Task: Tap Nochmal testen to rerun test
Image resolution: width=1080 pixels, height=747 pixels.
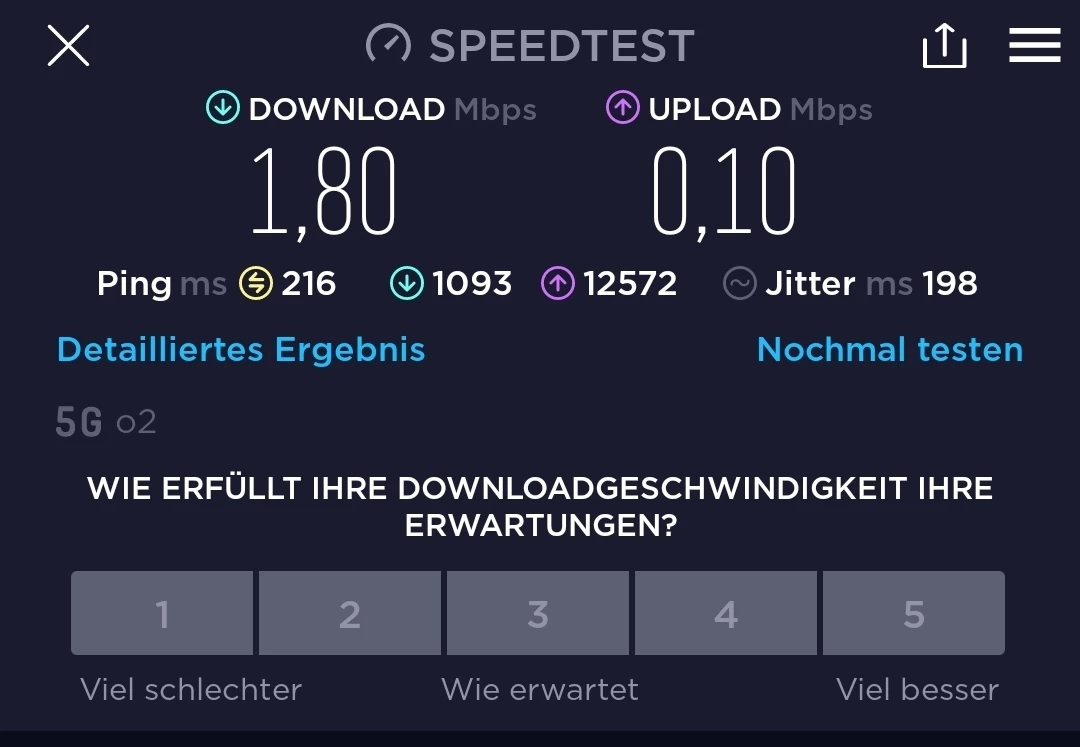Action: tap(890, 350)
